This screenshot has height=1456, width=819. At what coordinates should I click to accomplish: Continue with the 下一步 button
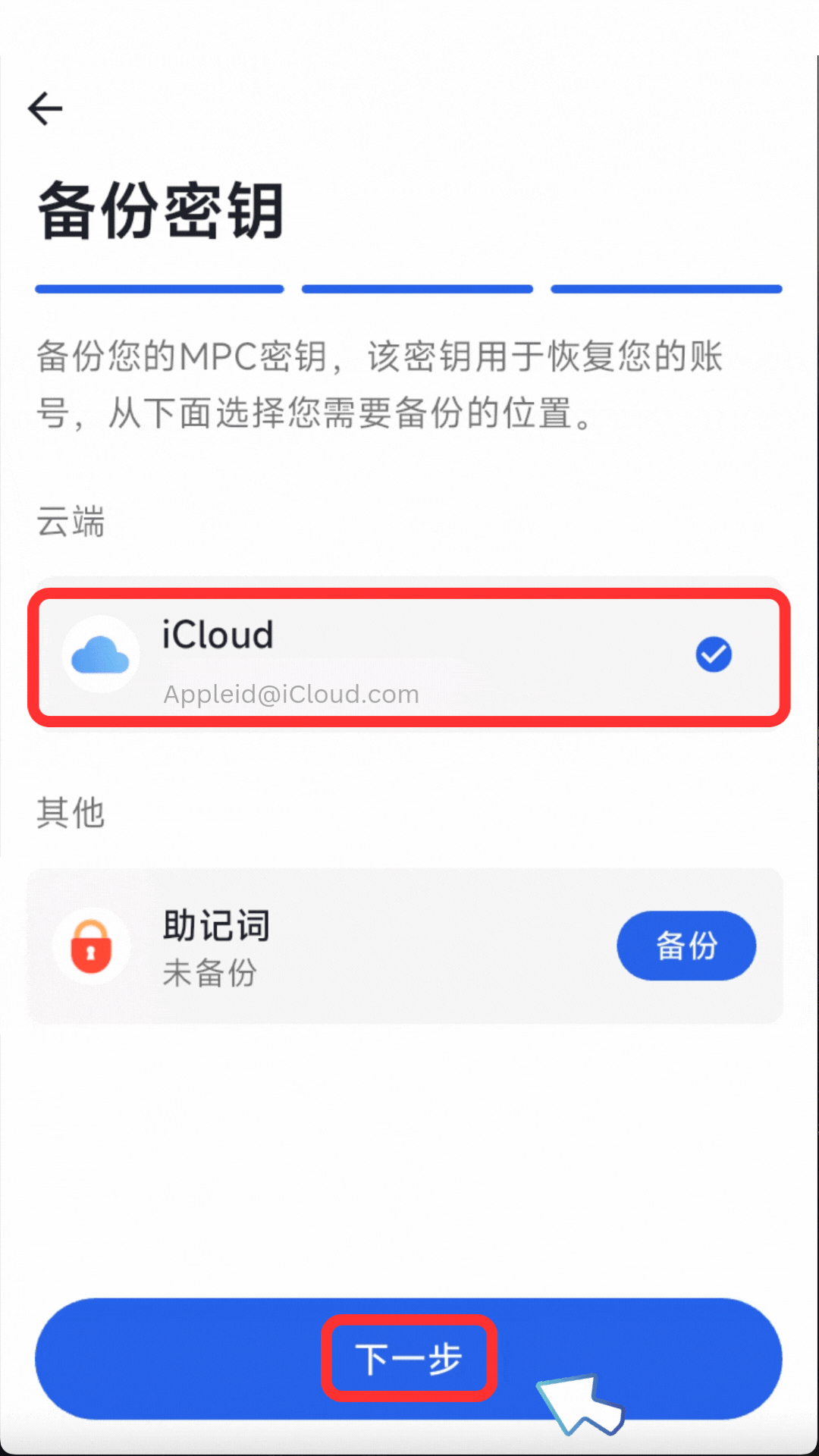pyautogui.click(x=408, y=1358)
